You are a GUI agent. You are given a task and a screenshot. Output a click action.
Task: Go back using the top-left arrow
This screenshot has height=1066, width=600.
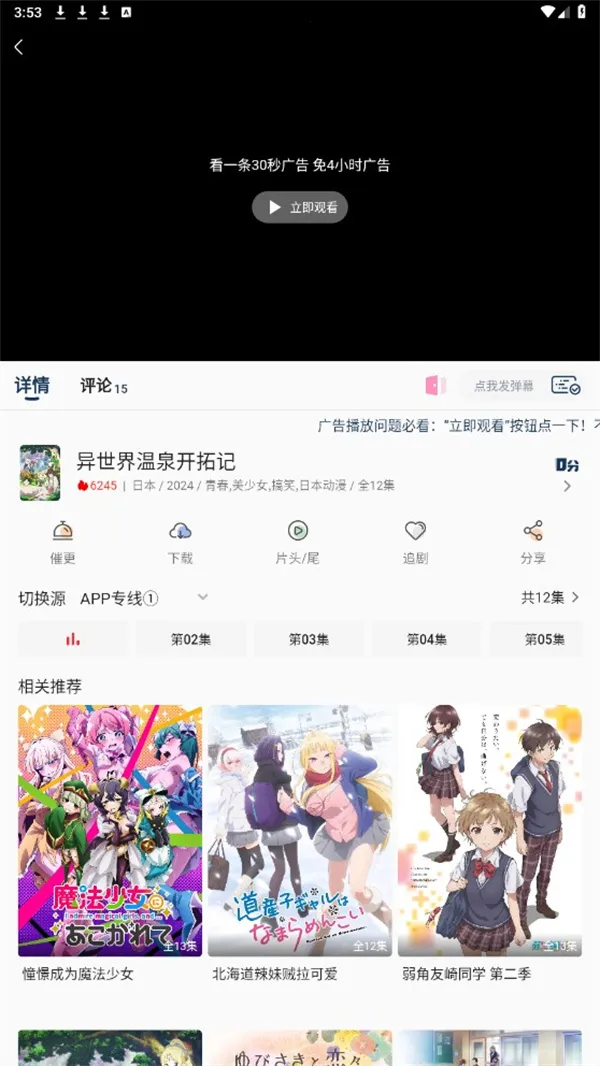pyautogui.click(x=18, y=47)
